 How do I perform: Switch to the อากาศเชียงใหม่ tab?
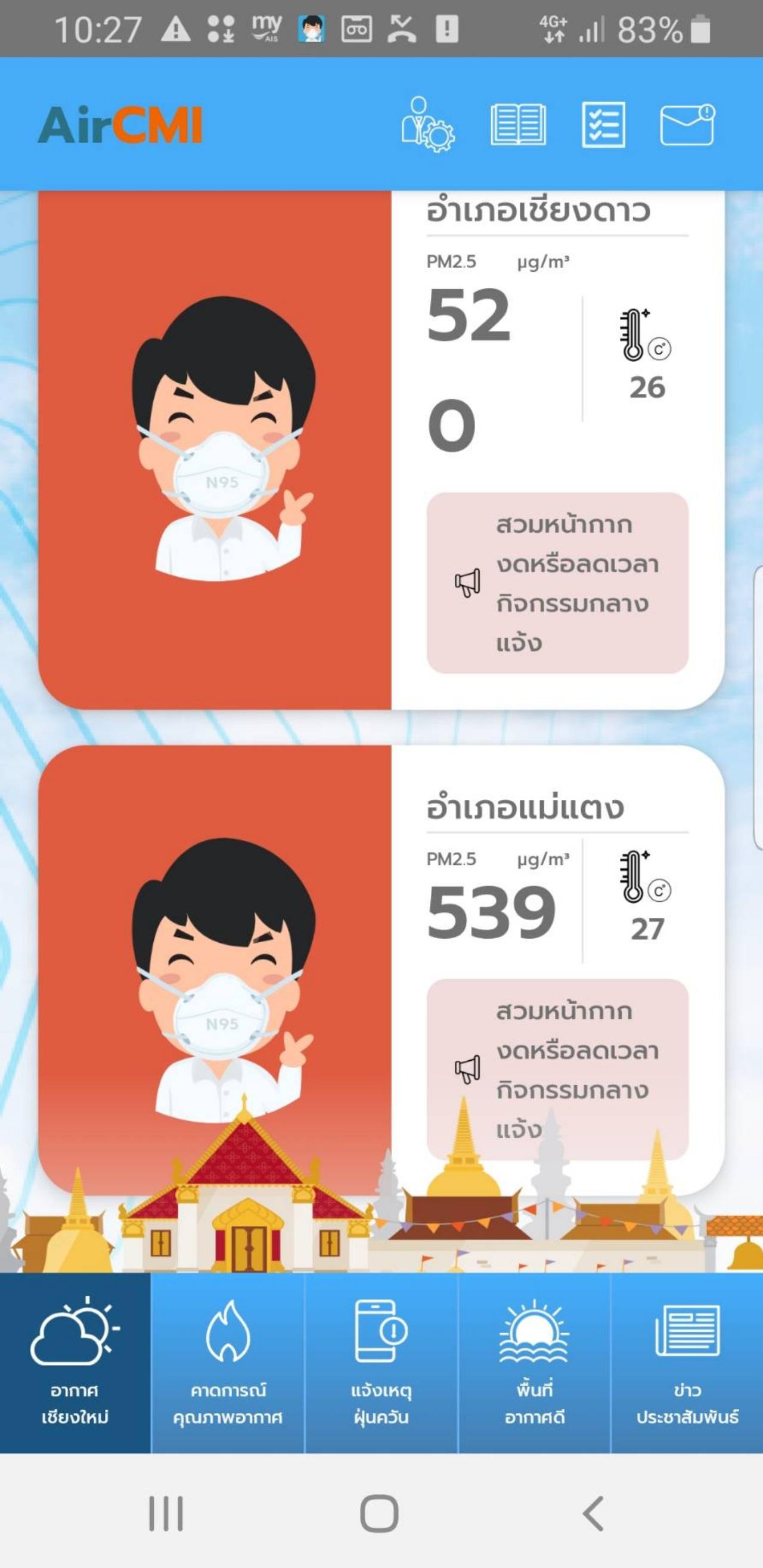[x=75, y=1362]
